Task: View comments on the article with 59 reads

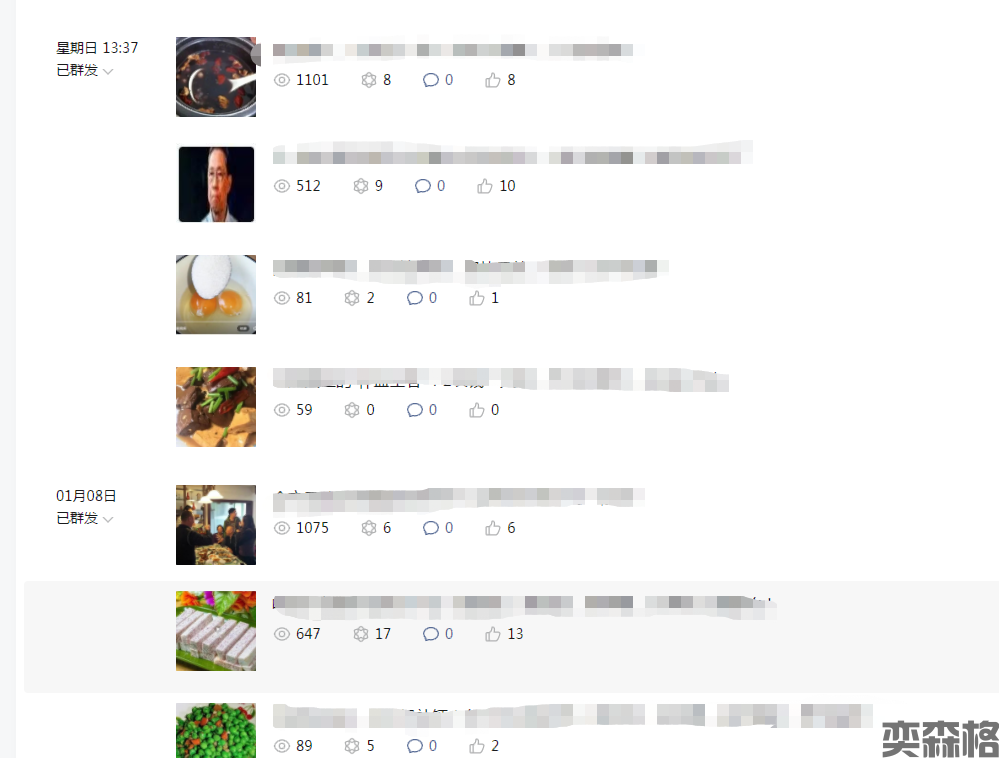Action: click(422, 410)
